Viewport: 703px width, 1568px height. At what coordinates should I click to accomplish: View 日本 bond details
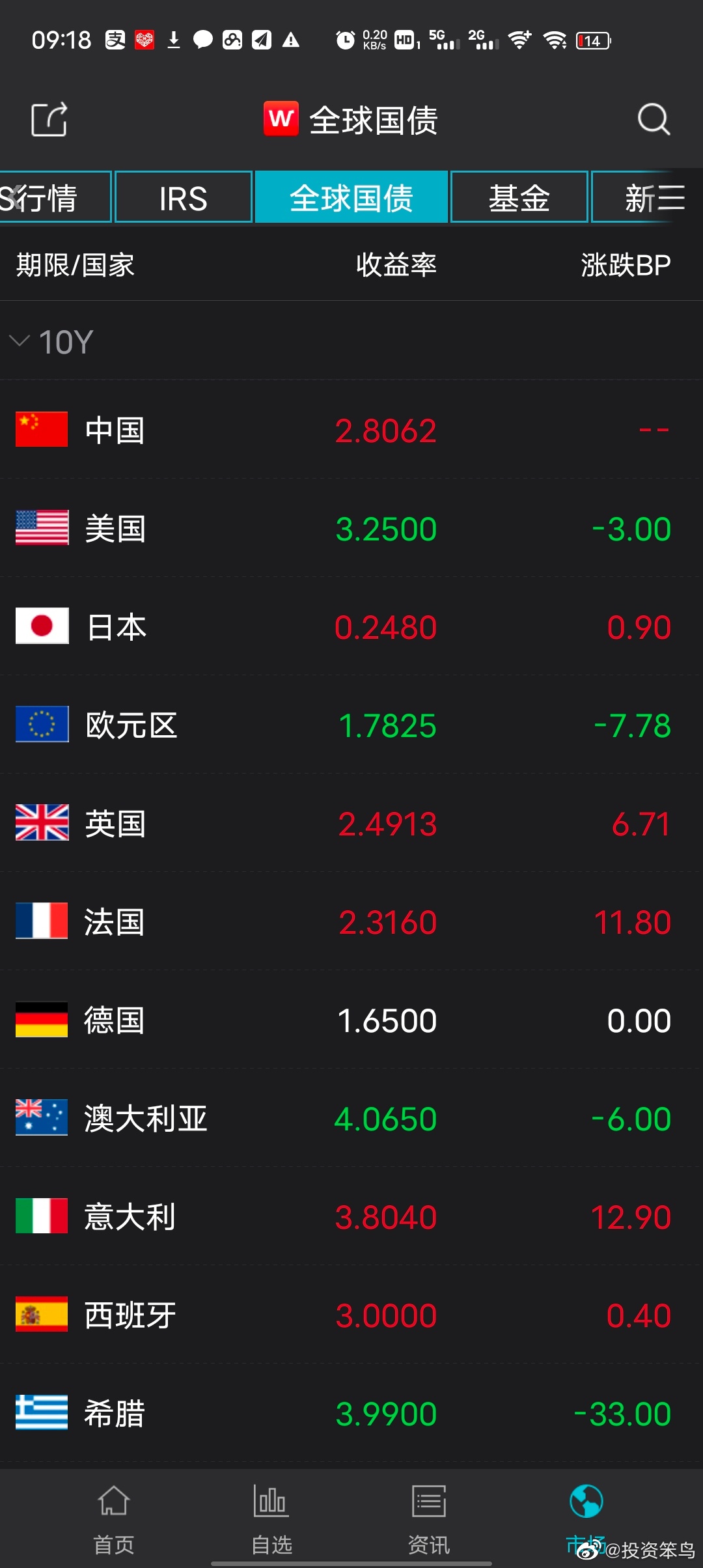351,626
